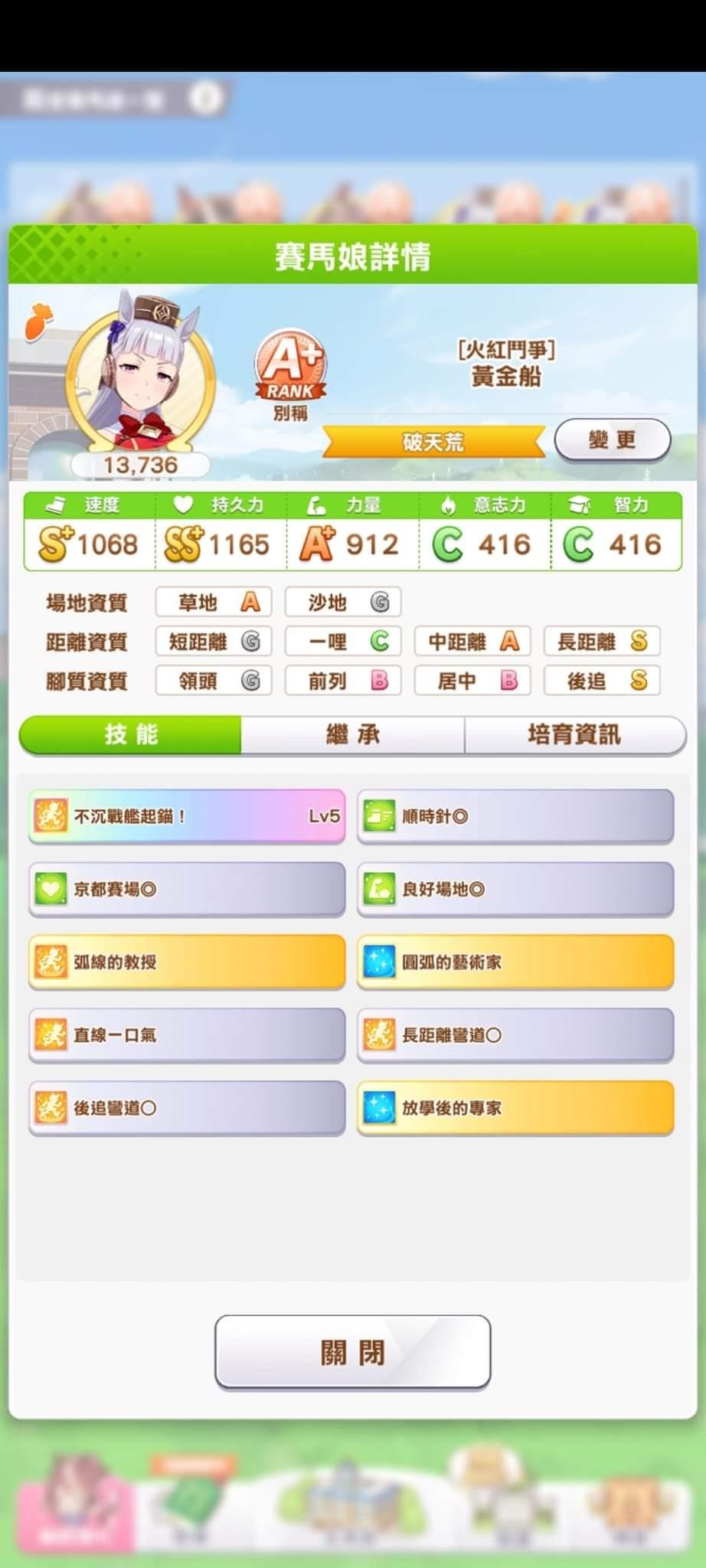Switch to the 培育資訊 tab
This screenshot has width=706, height=1568.
[574, 735]
